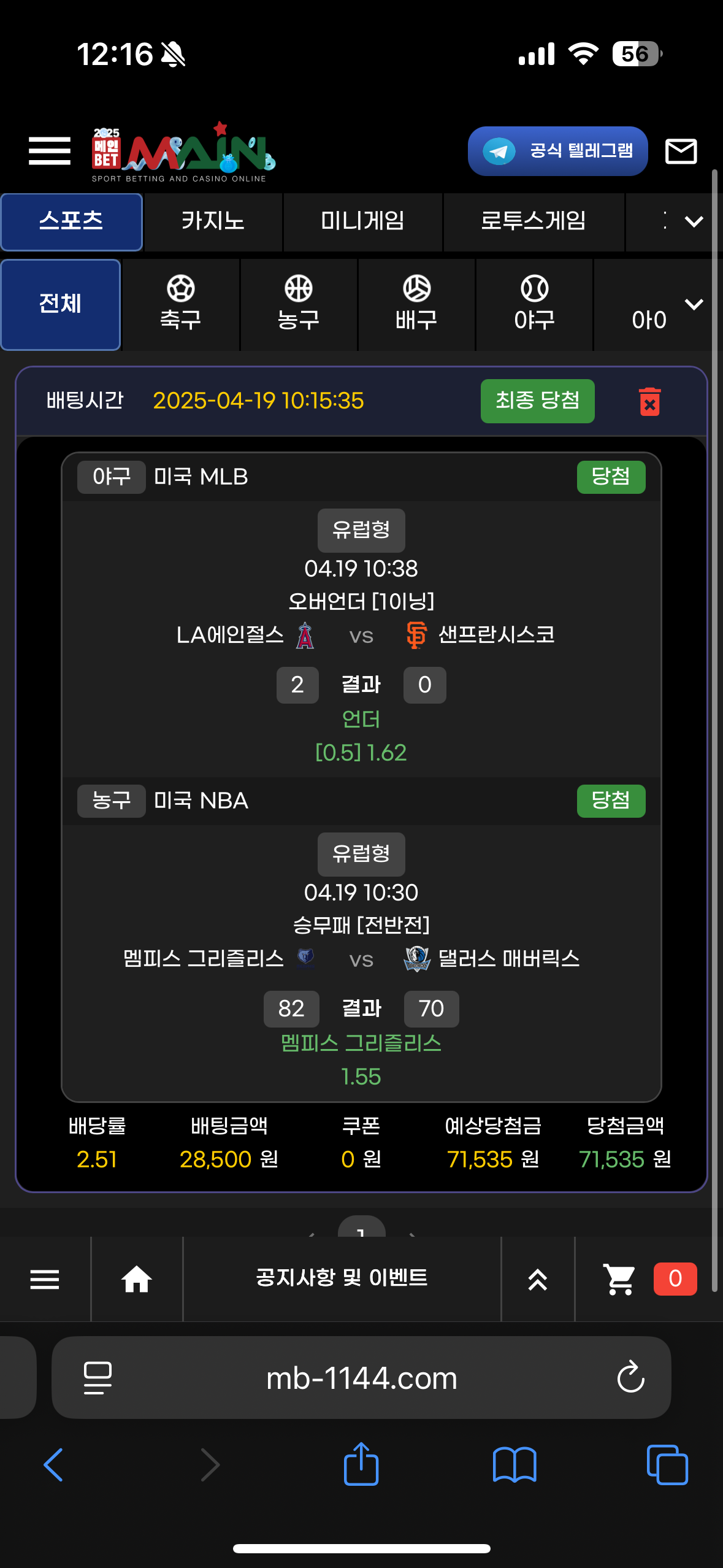Delete this bet record with trash icon
This screenshot has width=723, height=1568.
[x=649, y=402]
